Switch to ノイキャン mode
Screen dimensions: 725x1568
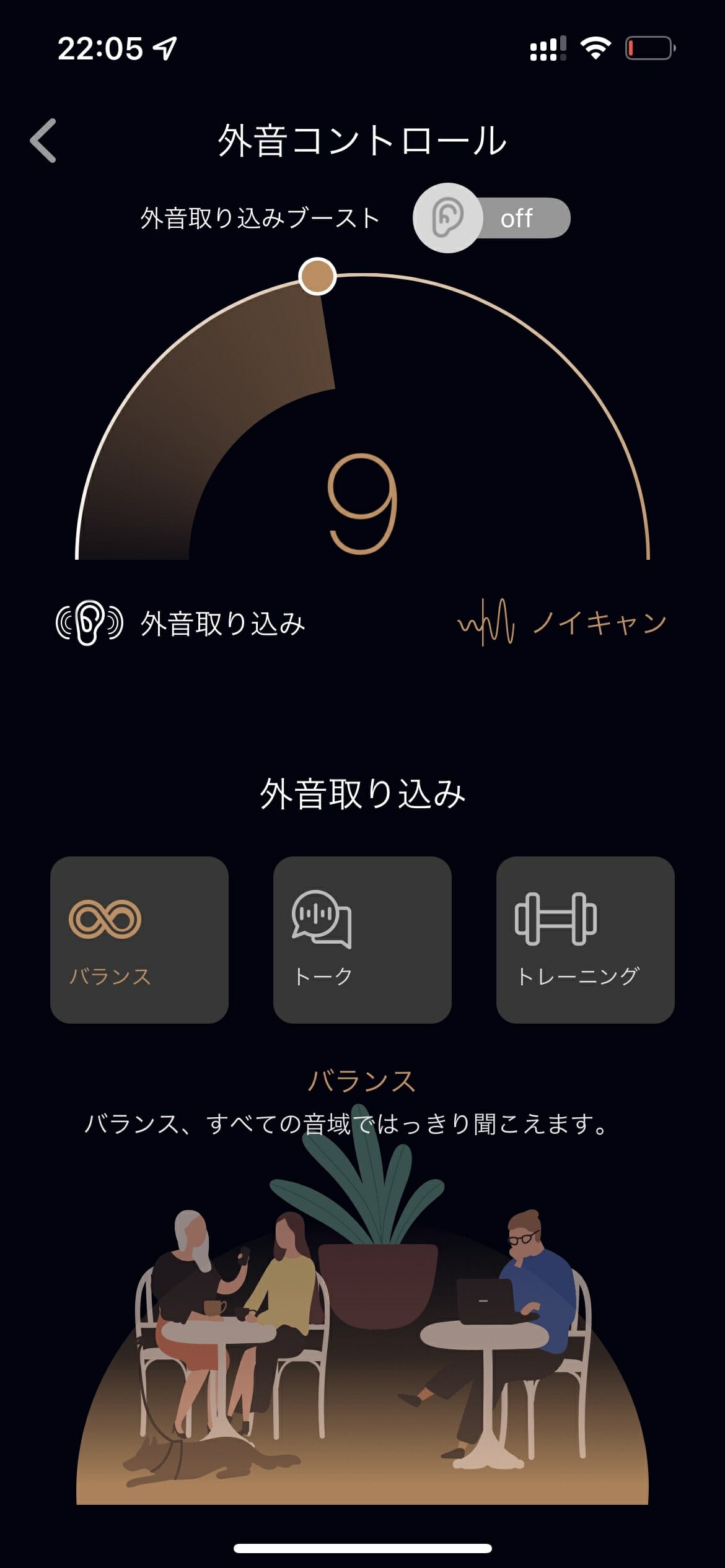[562, 622]
